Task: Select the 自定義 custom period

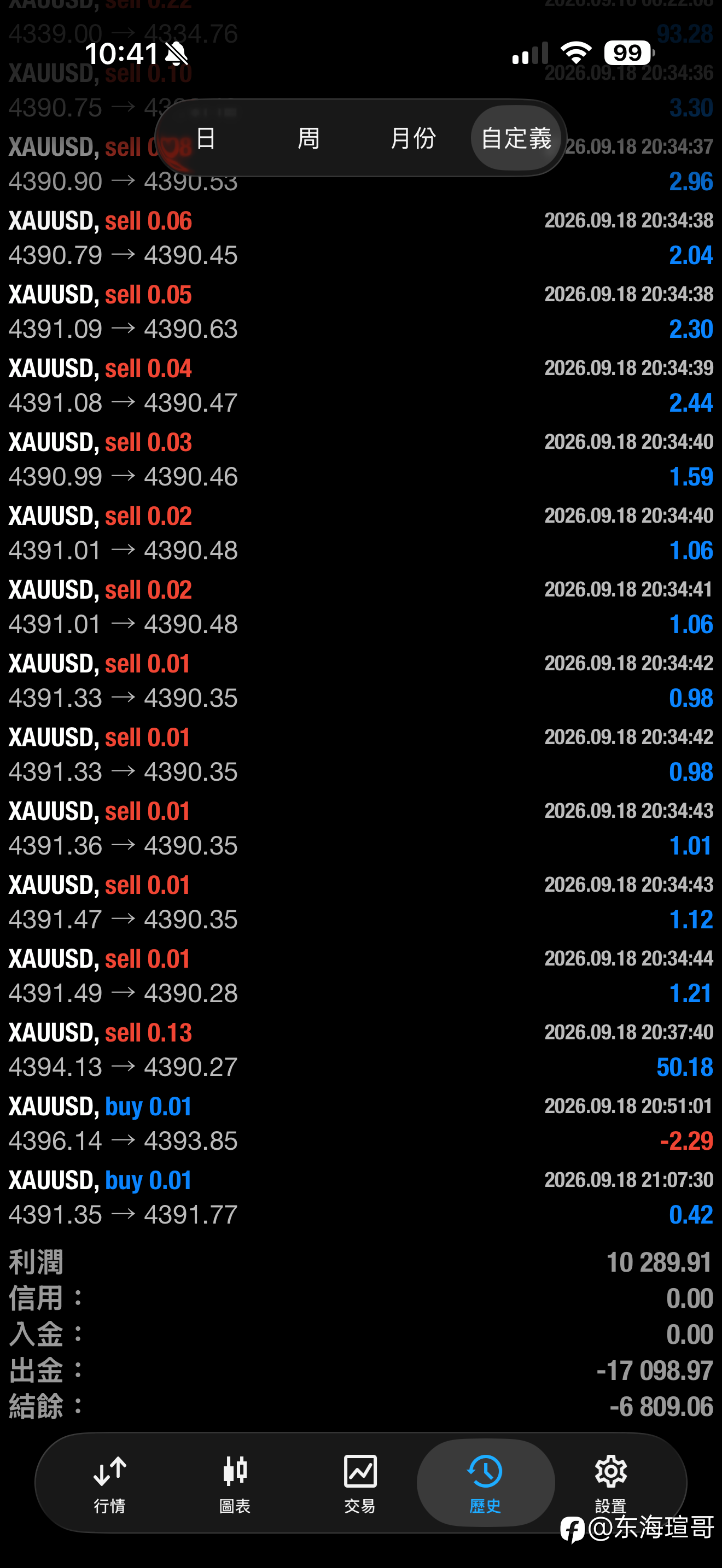Action: (516, 138)
